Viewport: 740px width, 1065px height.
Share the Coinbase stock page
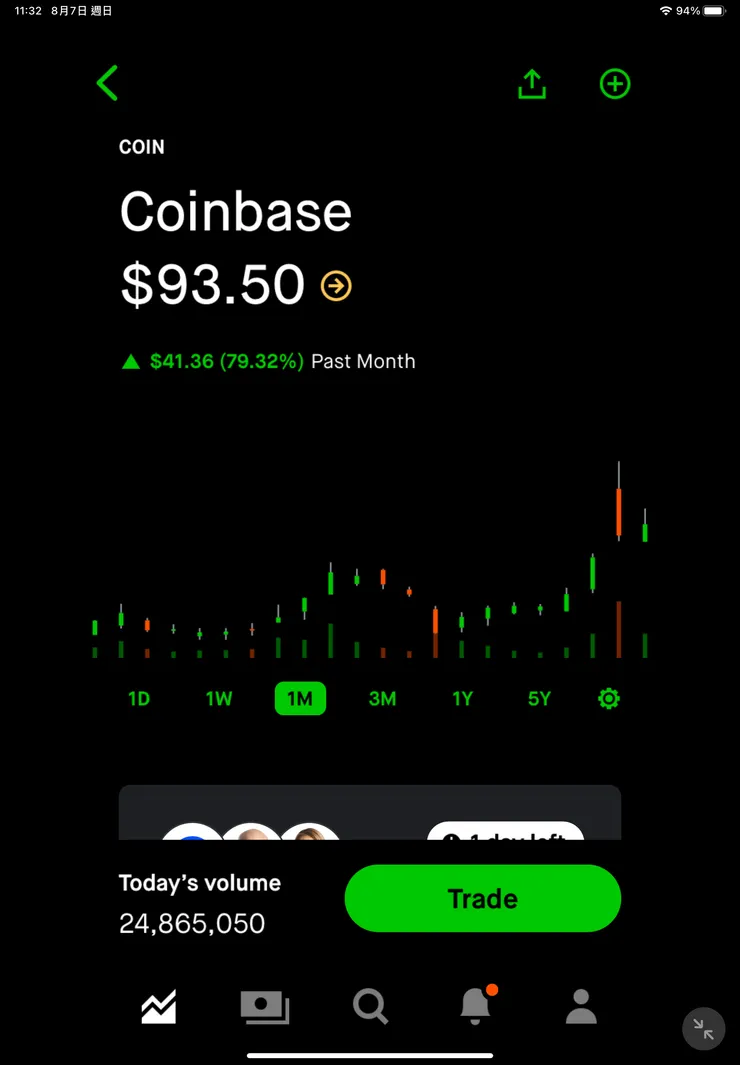(532, 84)
